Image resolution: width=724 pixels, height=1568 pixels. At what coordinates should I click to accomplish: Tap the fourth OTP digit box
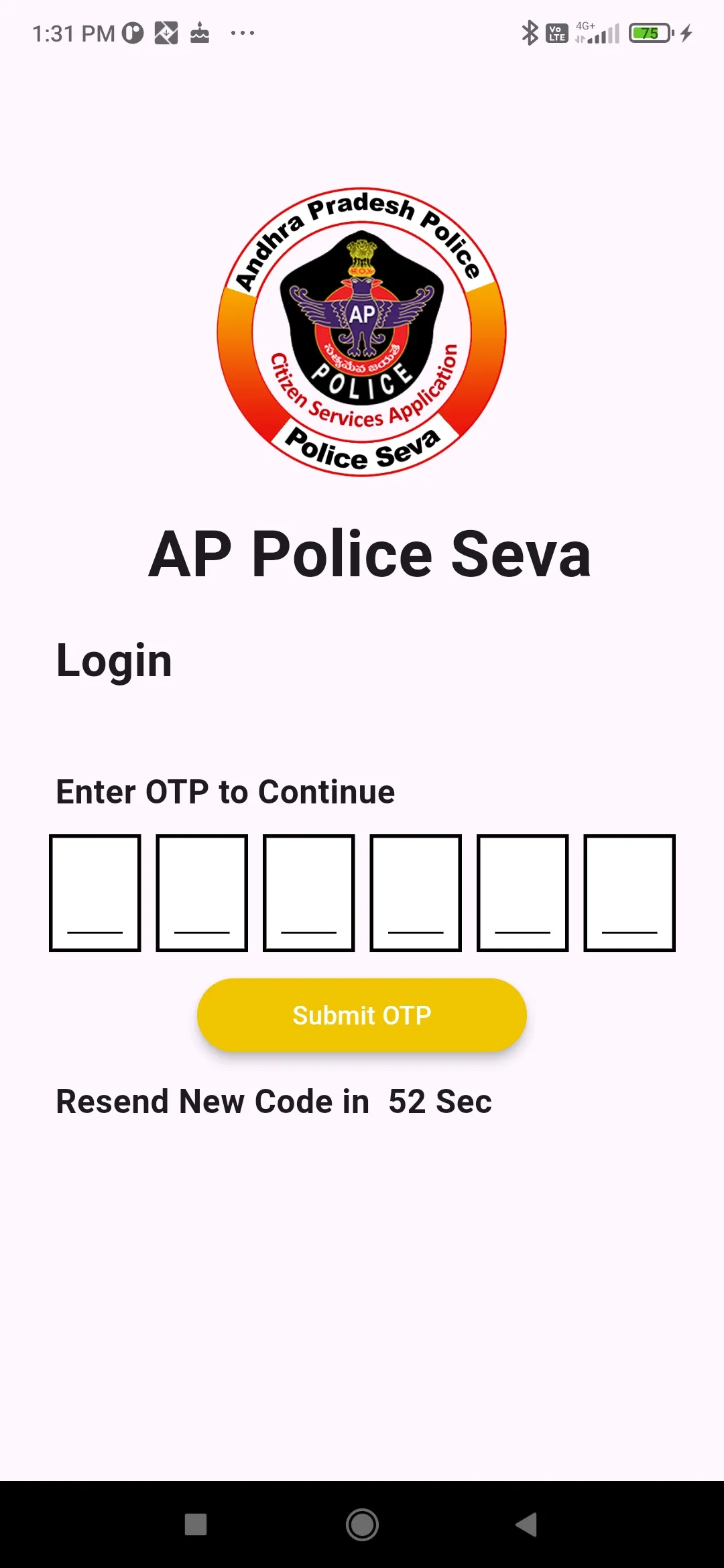[416, 893]
